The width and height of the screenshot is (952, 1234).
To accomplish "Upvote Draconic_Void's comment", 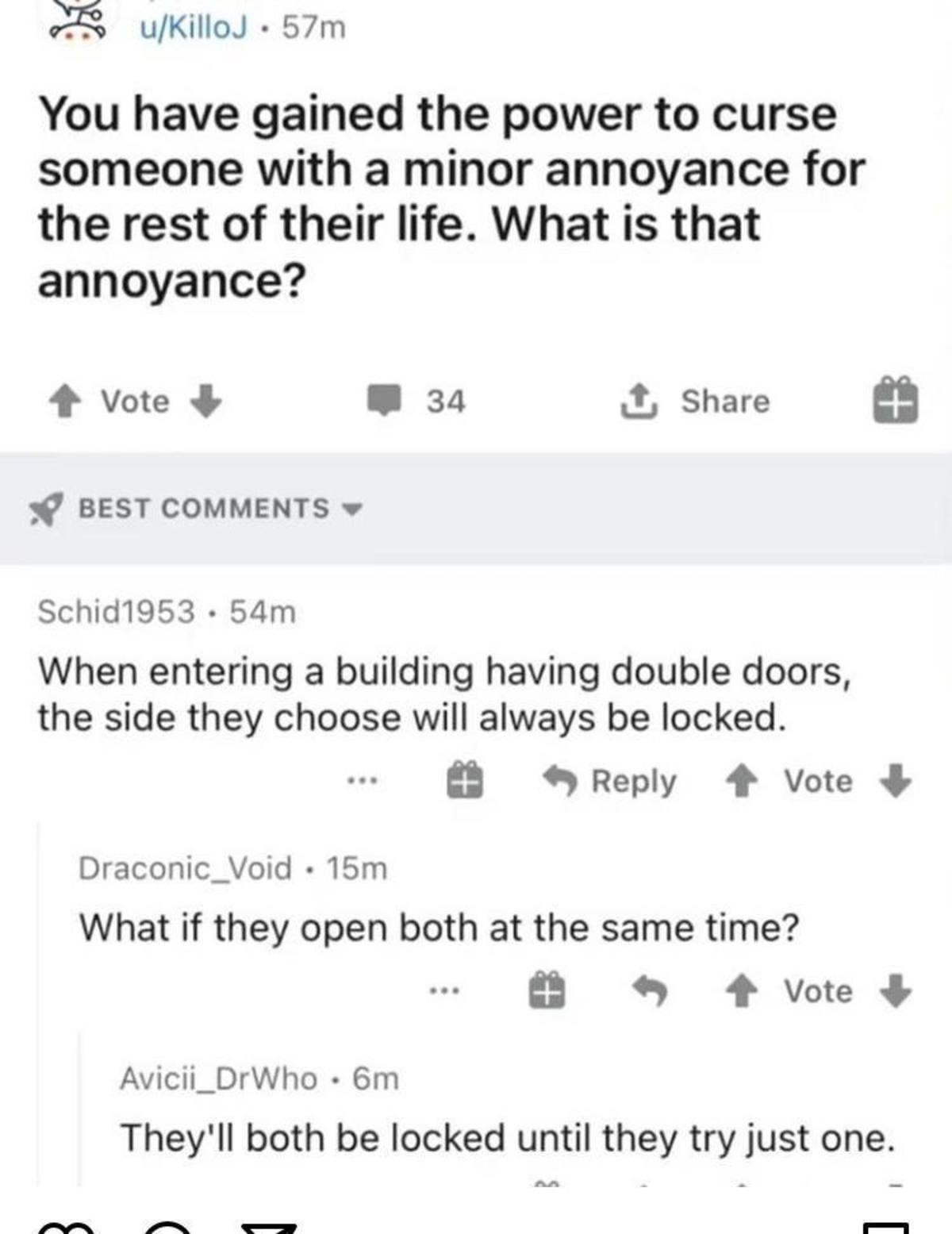I will click(741, 991).
